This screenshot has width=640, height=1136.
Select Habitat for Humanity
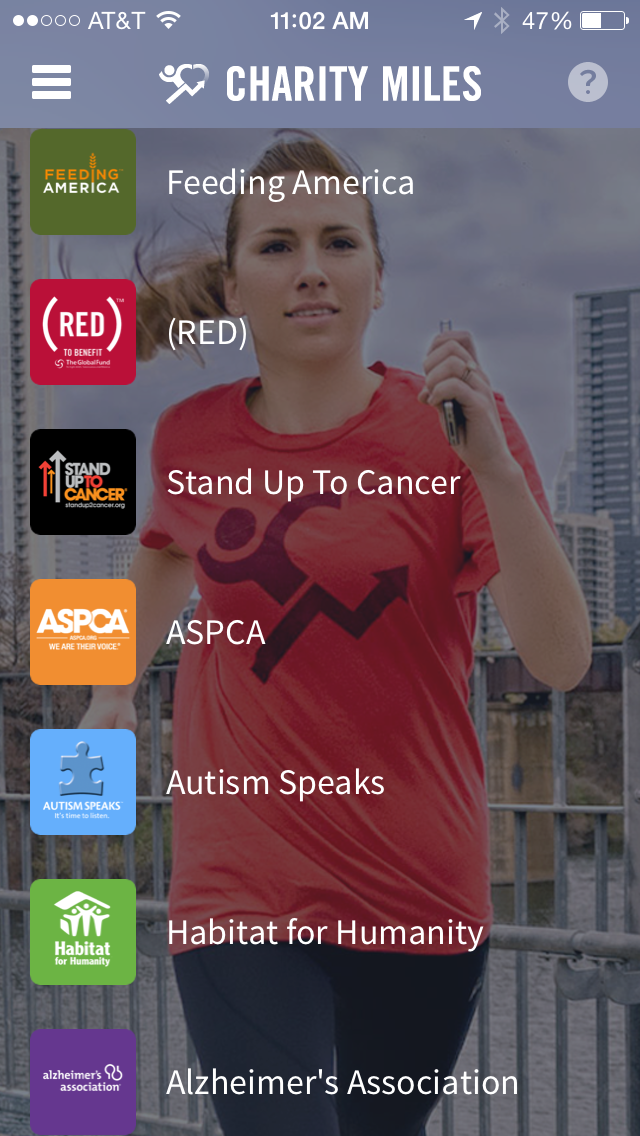325,933
